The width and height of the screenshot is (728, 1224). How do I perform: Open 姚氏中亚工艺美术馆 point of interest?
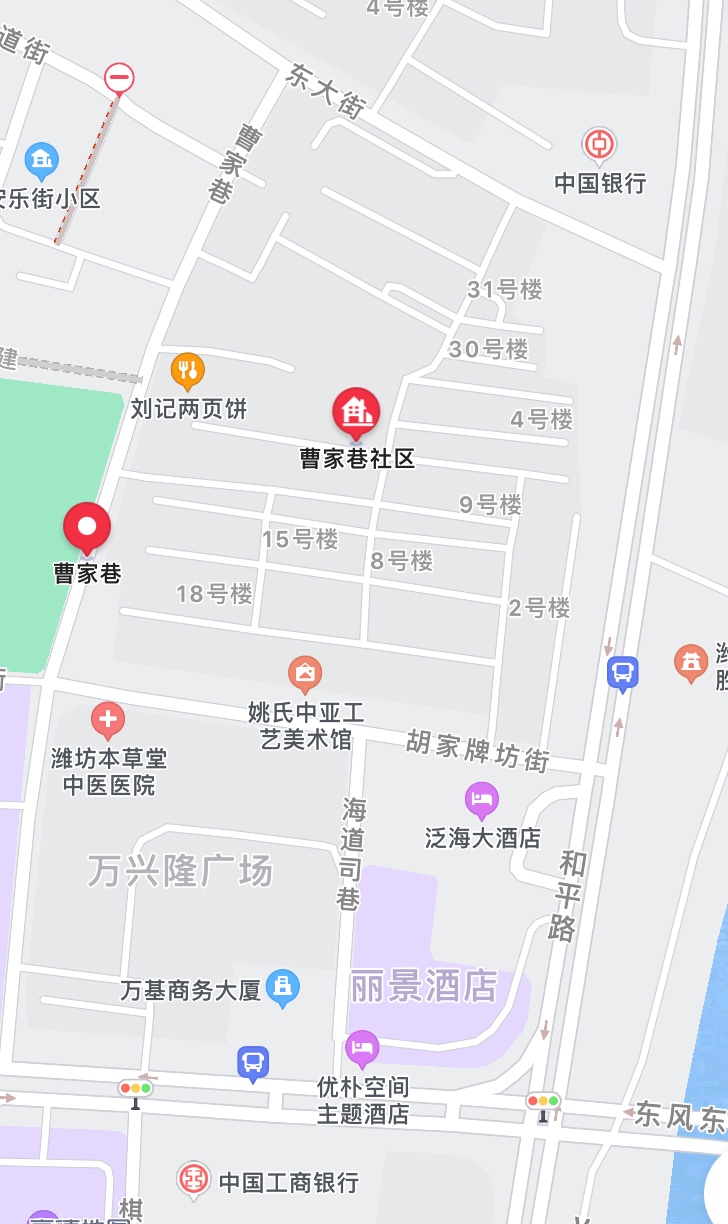click(x=305, y=673)
